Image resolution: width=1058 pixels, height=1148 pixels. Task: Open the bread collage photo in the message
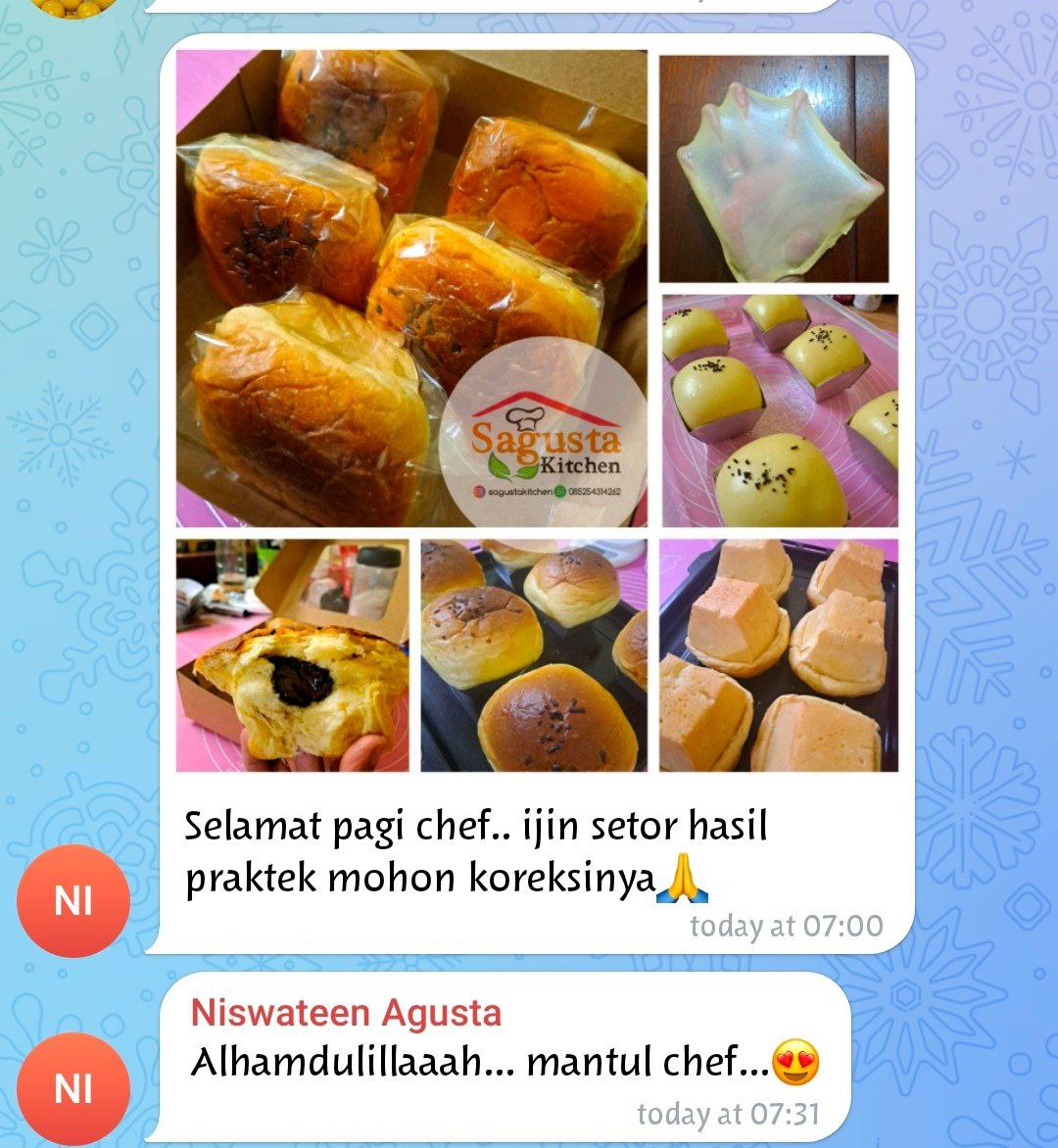pyautogui.click(x=536, y=411)
